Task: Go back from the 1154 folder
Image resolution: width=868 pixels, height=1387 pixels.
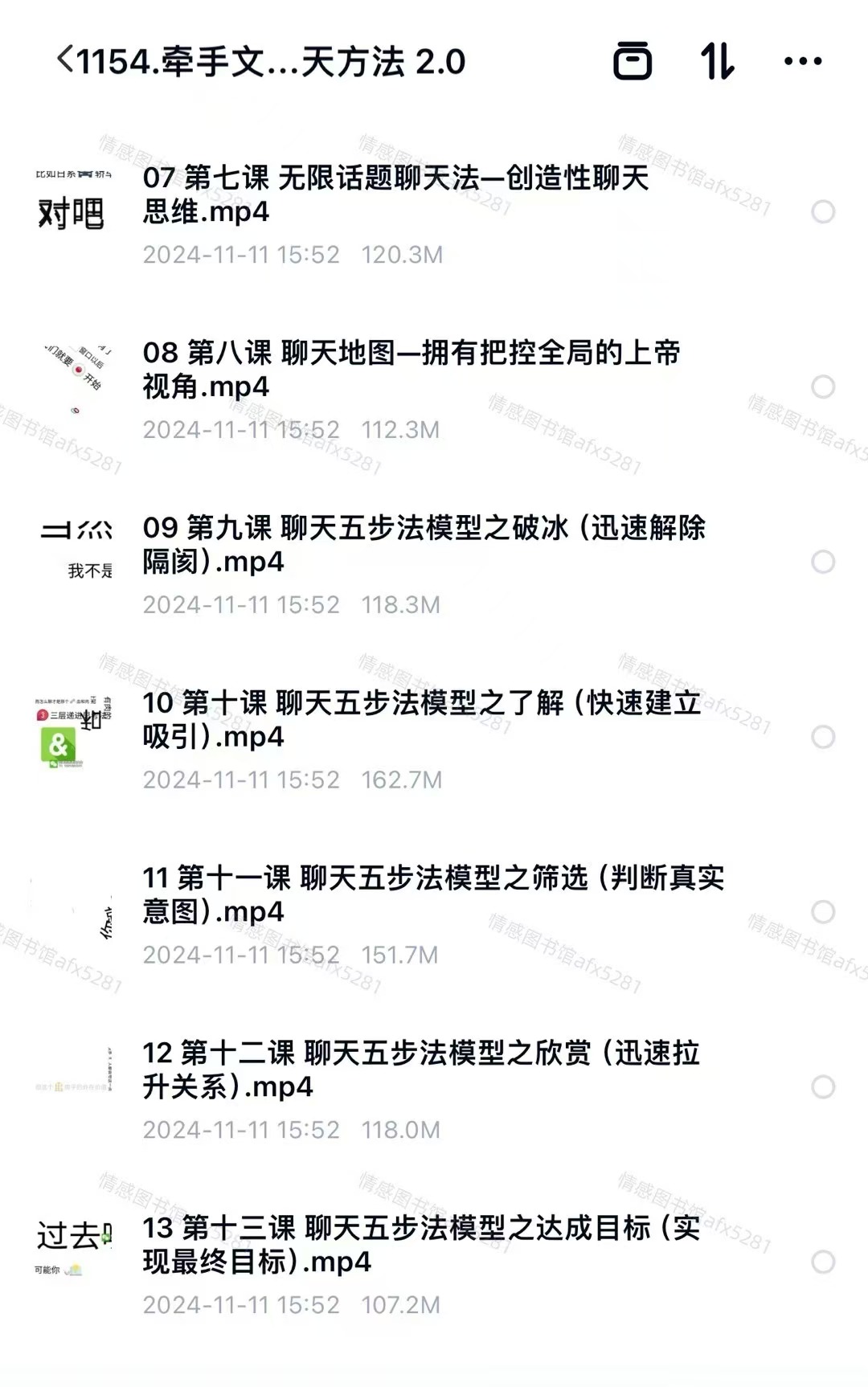Action: click(66, 61)
